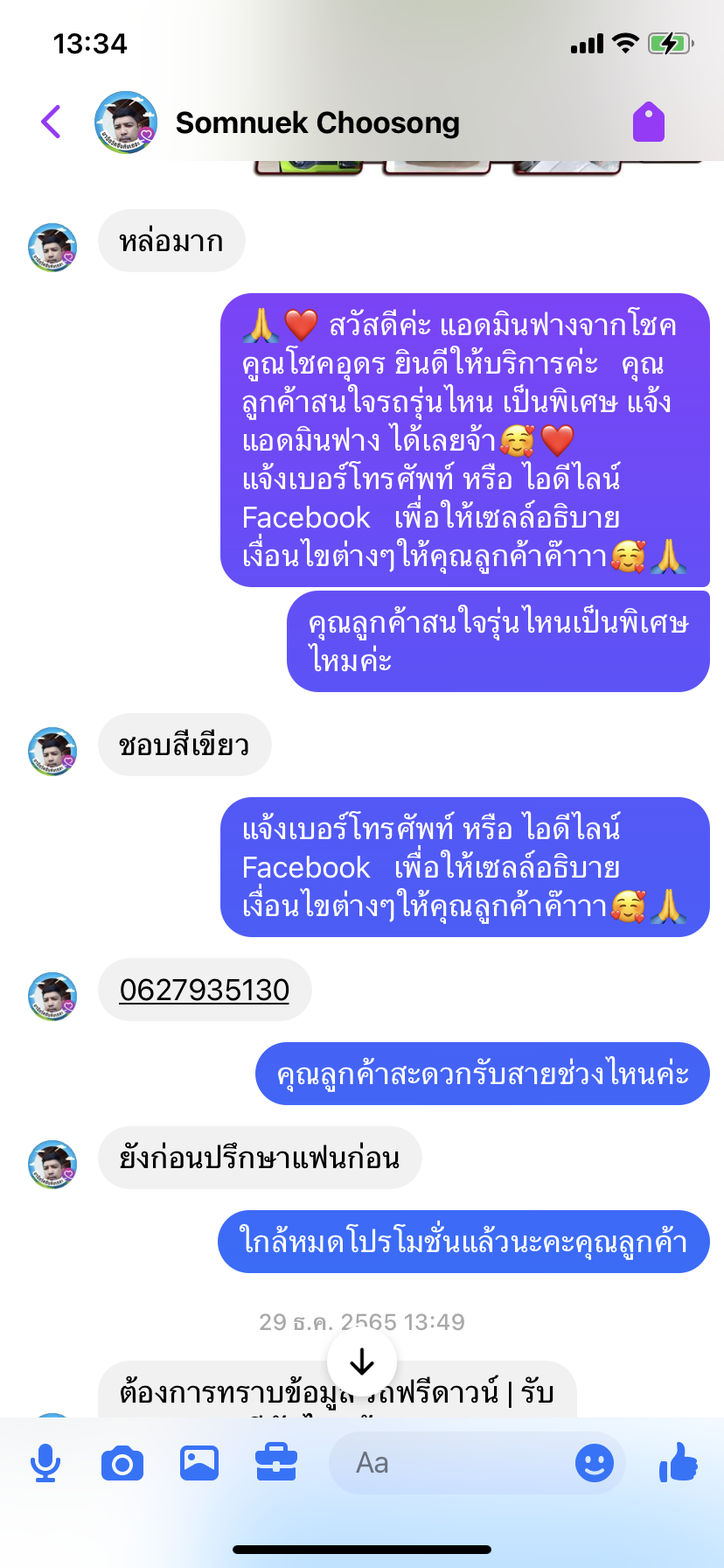This screenshot has height=1568, width=724.
Task: Open the purple label tag icon
Action: pos(648,122)
